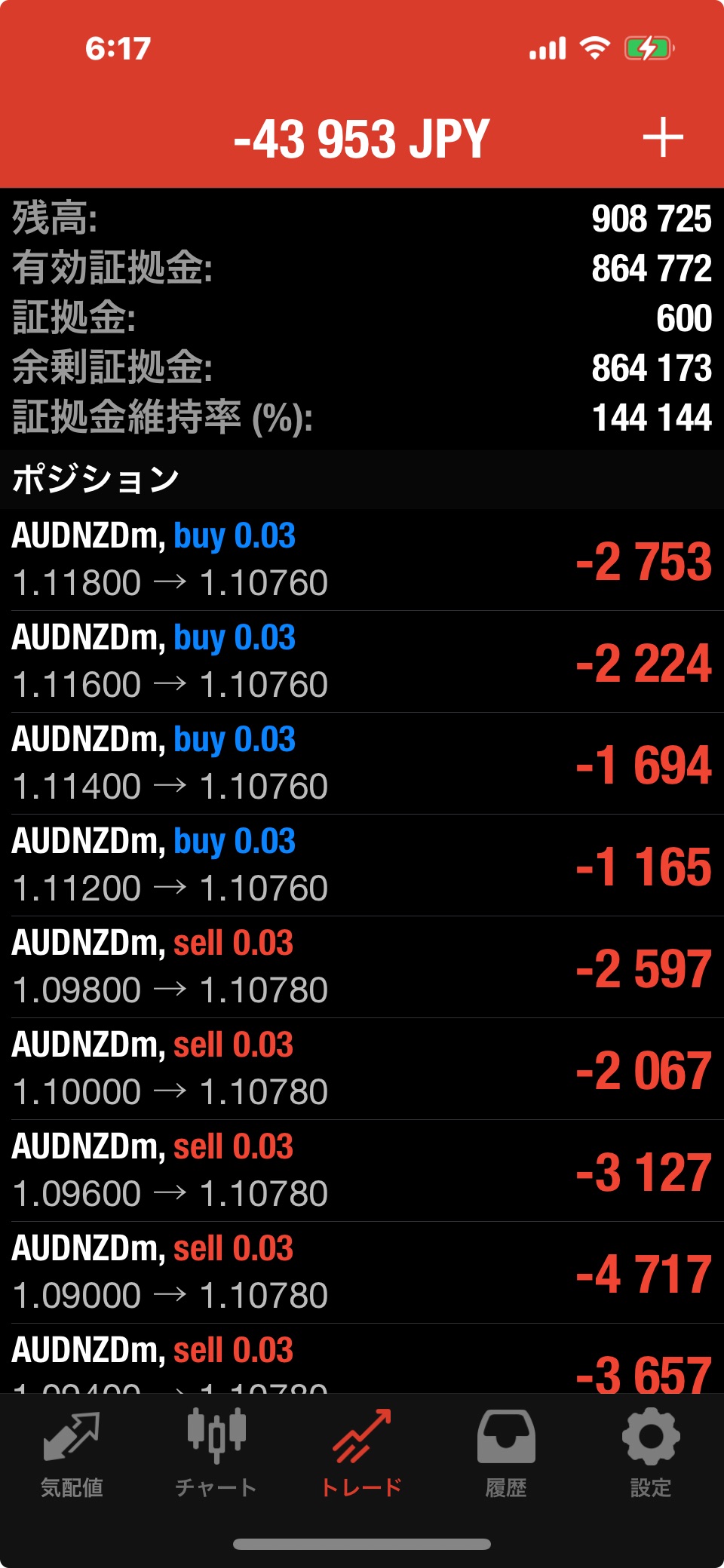The width and height of the screenshot is (724, 1568).
Task: Open AUDNZDm buy position opened at 1.11800
Action: tap(362, 560)
